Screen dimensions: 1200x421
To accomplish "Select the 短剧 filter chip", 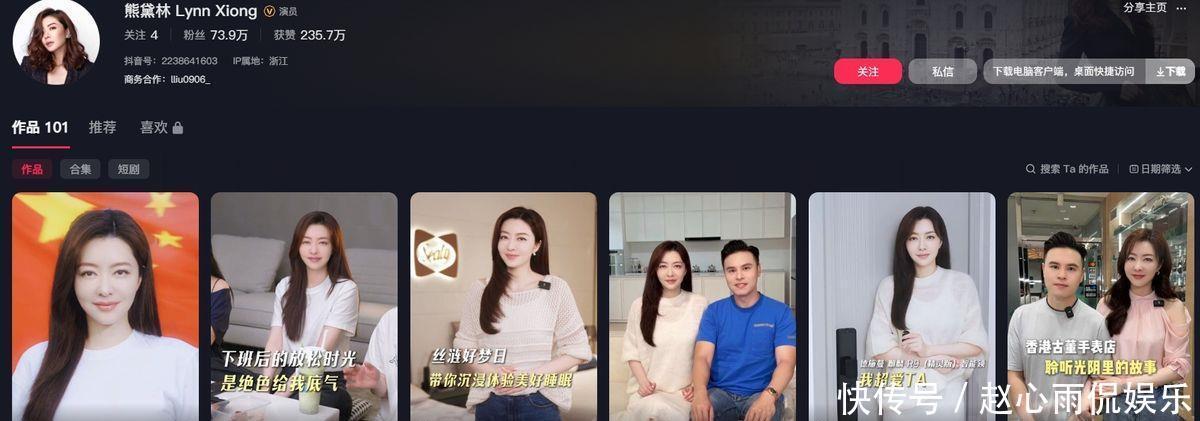I will [x=128, y=169].
